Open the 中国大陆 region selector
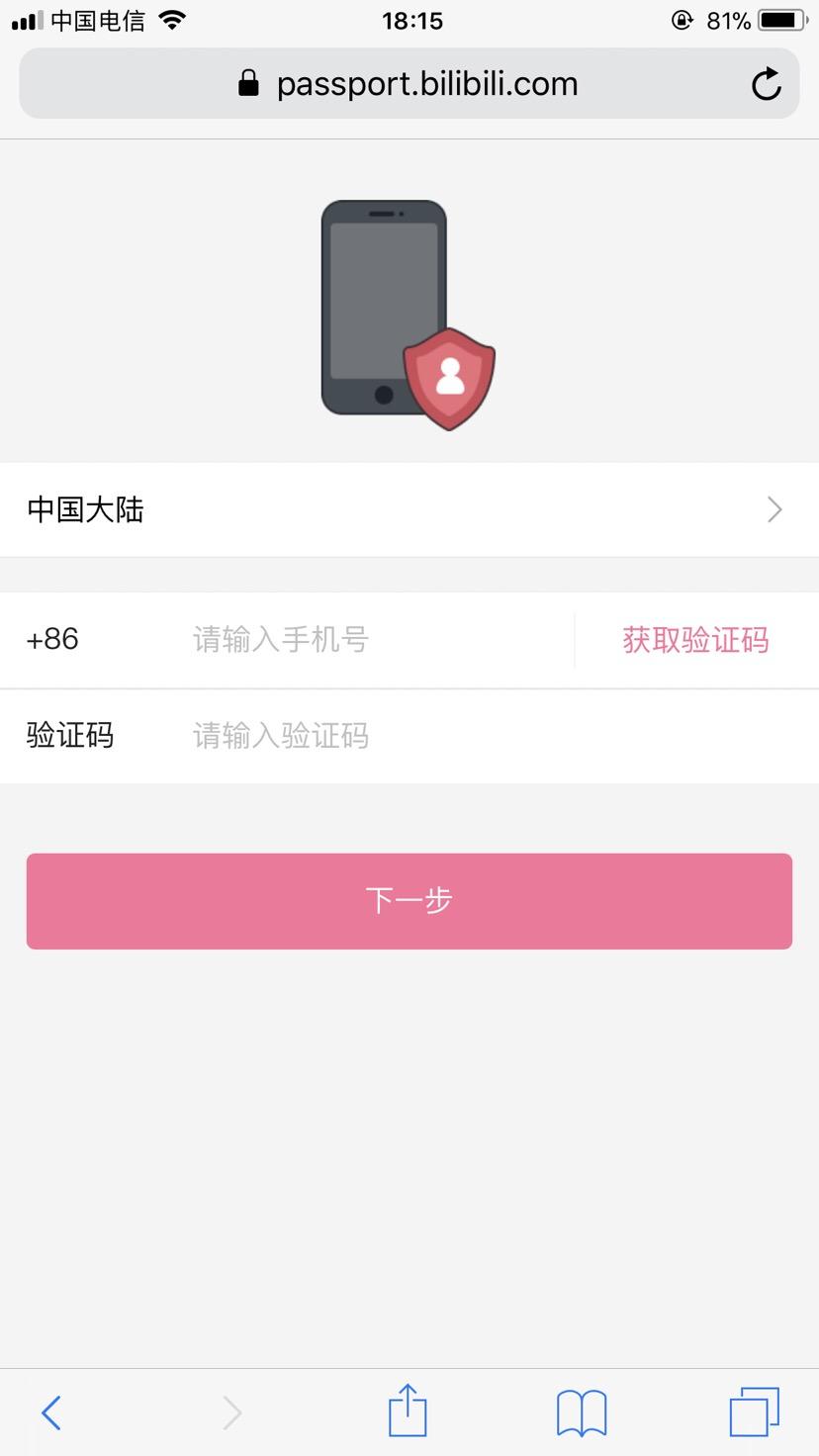The height and width of the screenshot is (1456, 819). pos(409,509)
